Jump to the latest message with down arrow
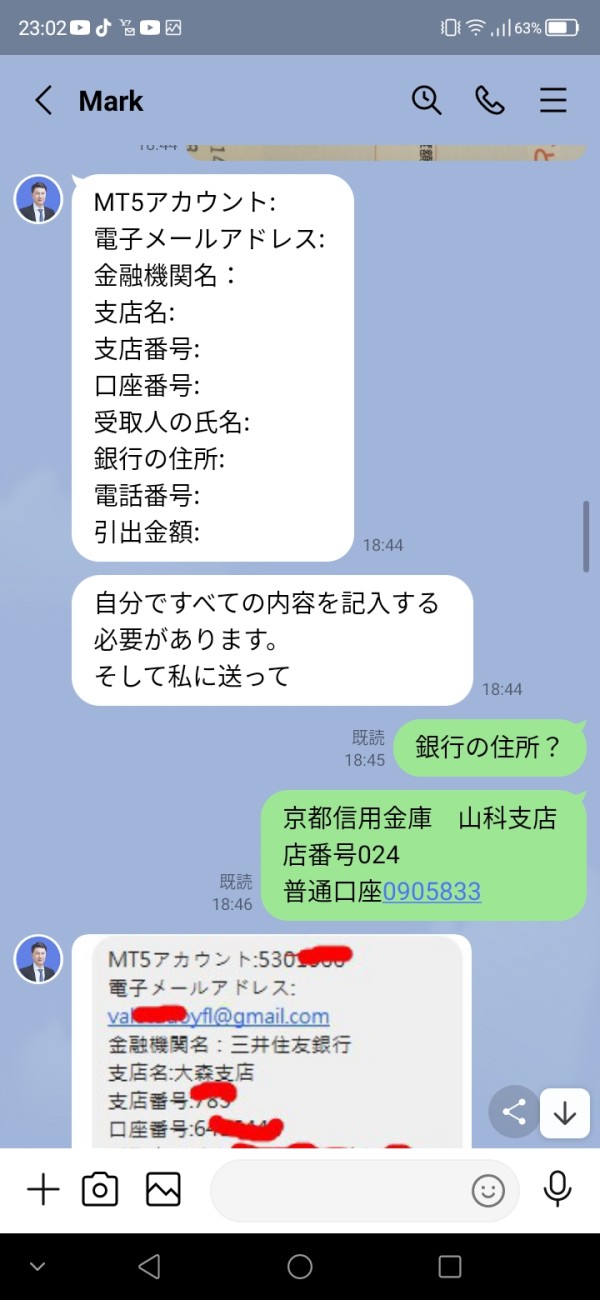The image size is (600, 1300). click(565, 1112)
